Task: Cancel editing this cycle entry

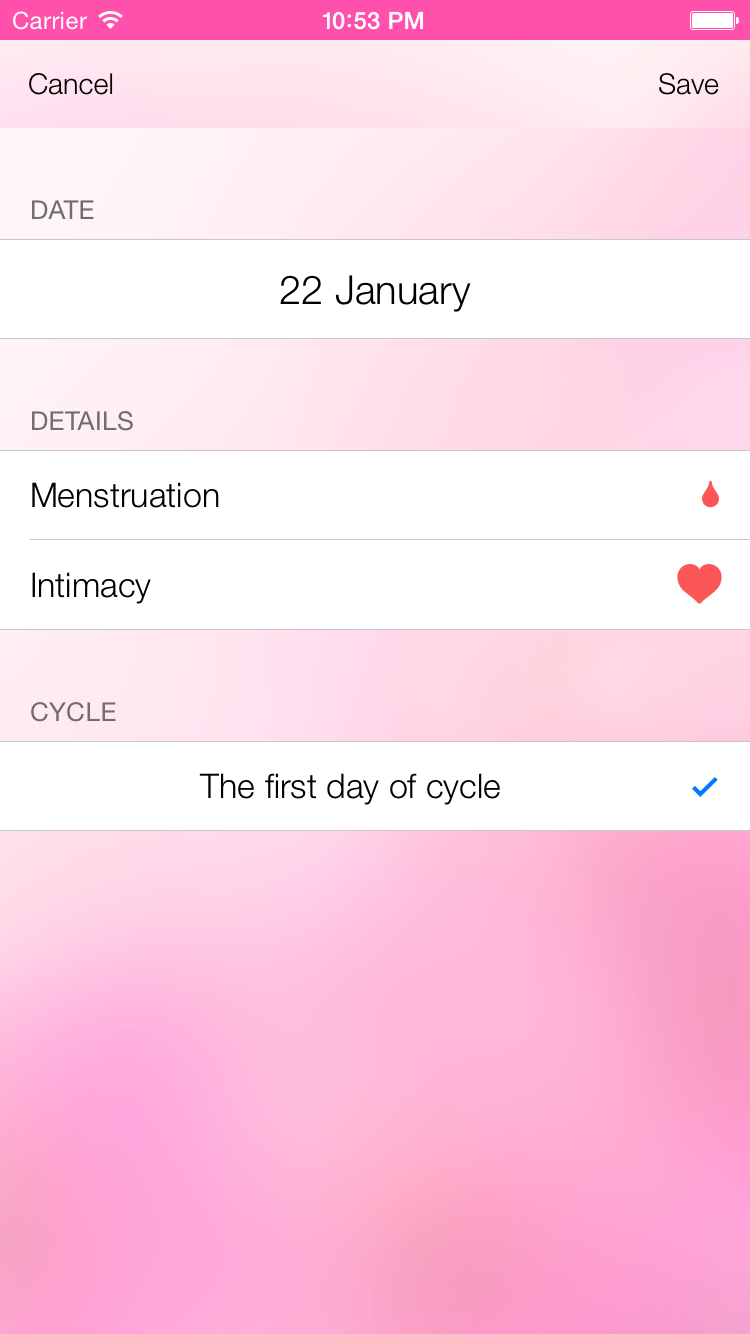Action: coord(70,84)
